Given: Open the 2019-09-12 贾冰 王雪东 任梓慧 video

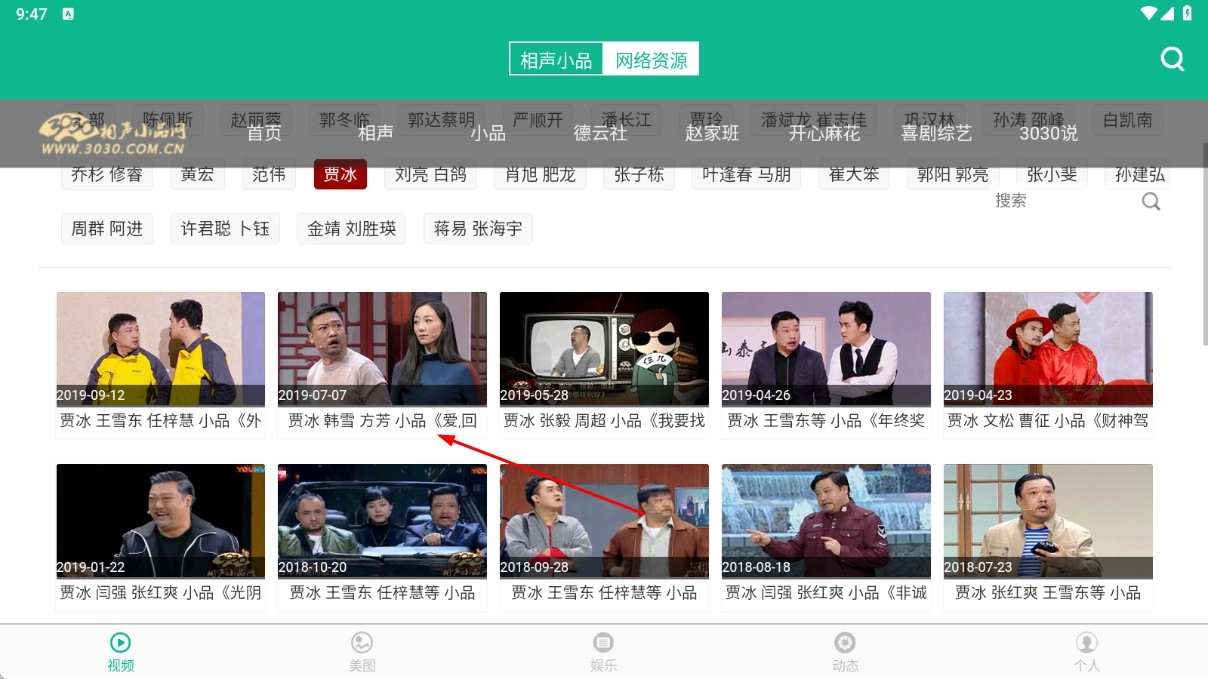Looking at the screenshot, I should click(161, 349).
